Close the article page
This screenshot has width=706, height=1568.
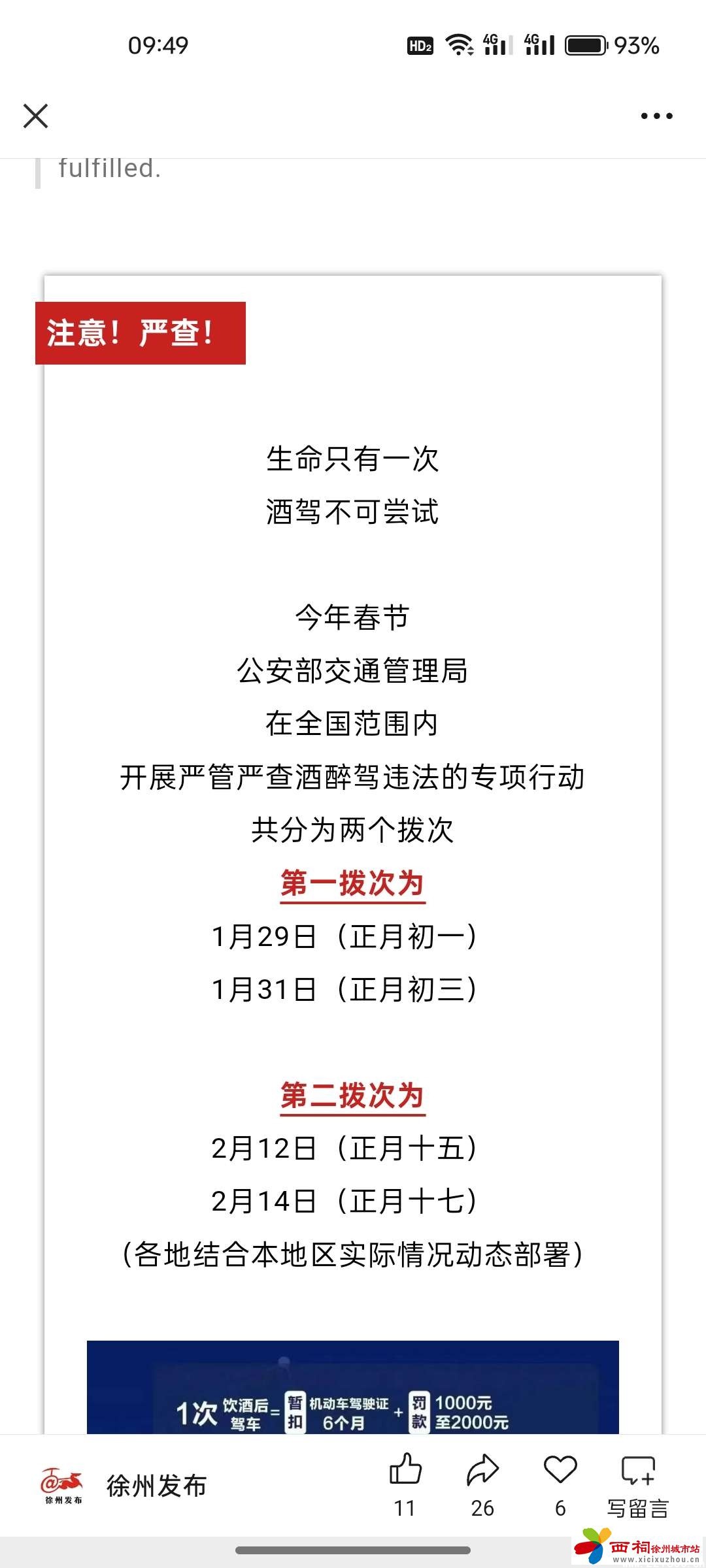click(x=35, y=116)
